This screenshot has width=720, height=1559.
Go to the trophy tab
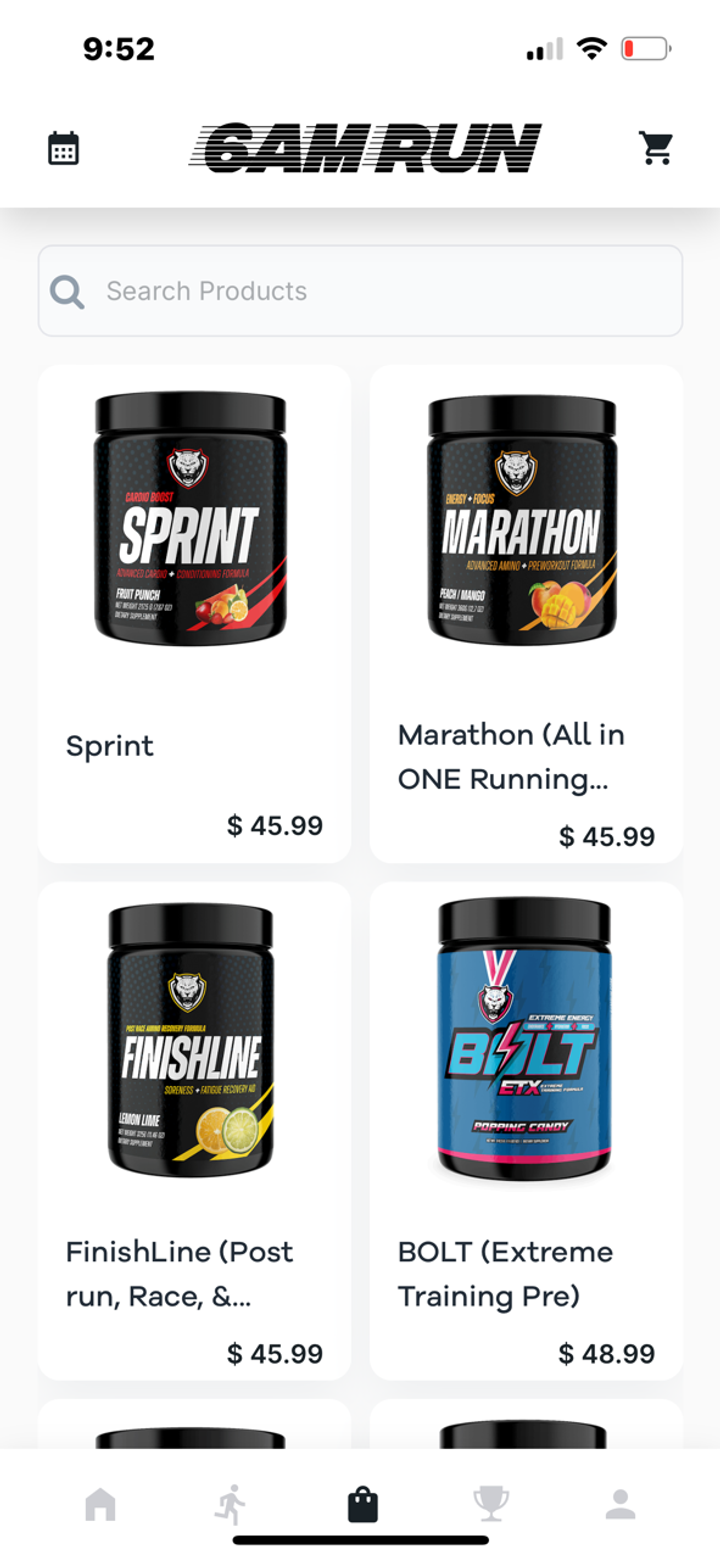click(x=491, y=1503)
